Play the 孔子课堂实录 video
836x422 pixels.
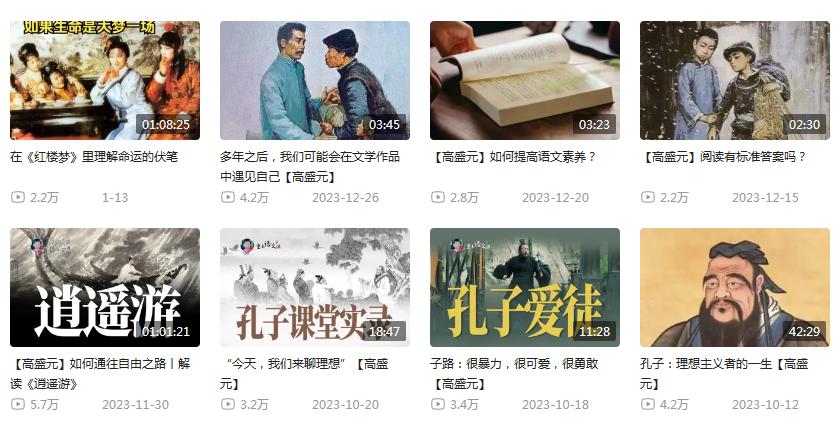point(314,287)
